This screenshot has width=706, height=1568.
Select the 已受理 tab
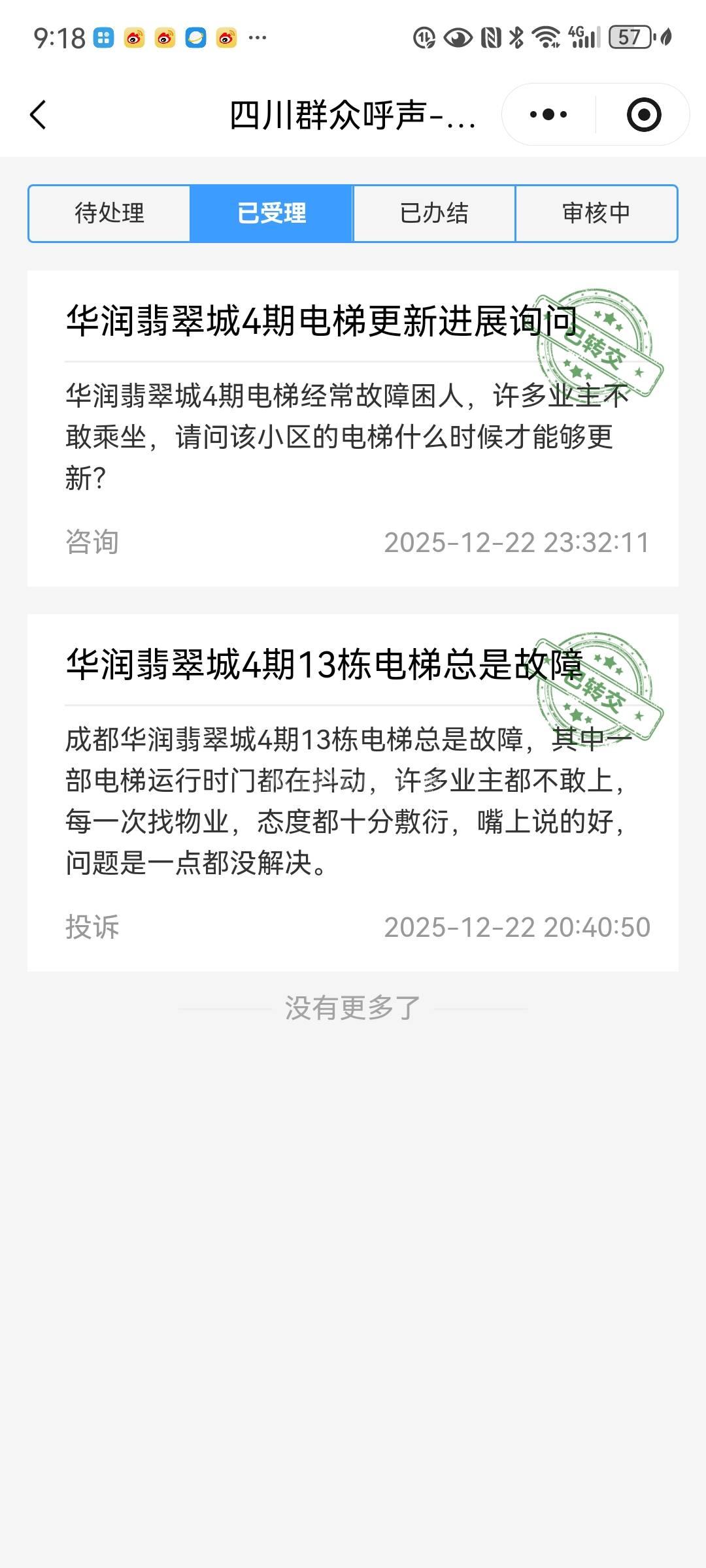pos(271,214)
